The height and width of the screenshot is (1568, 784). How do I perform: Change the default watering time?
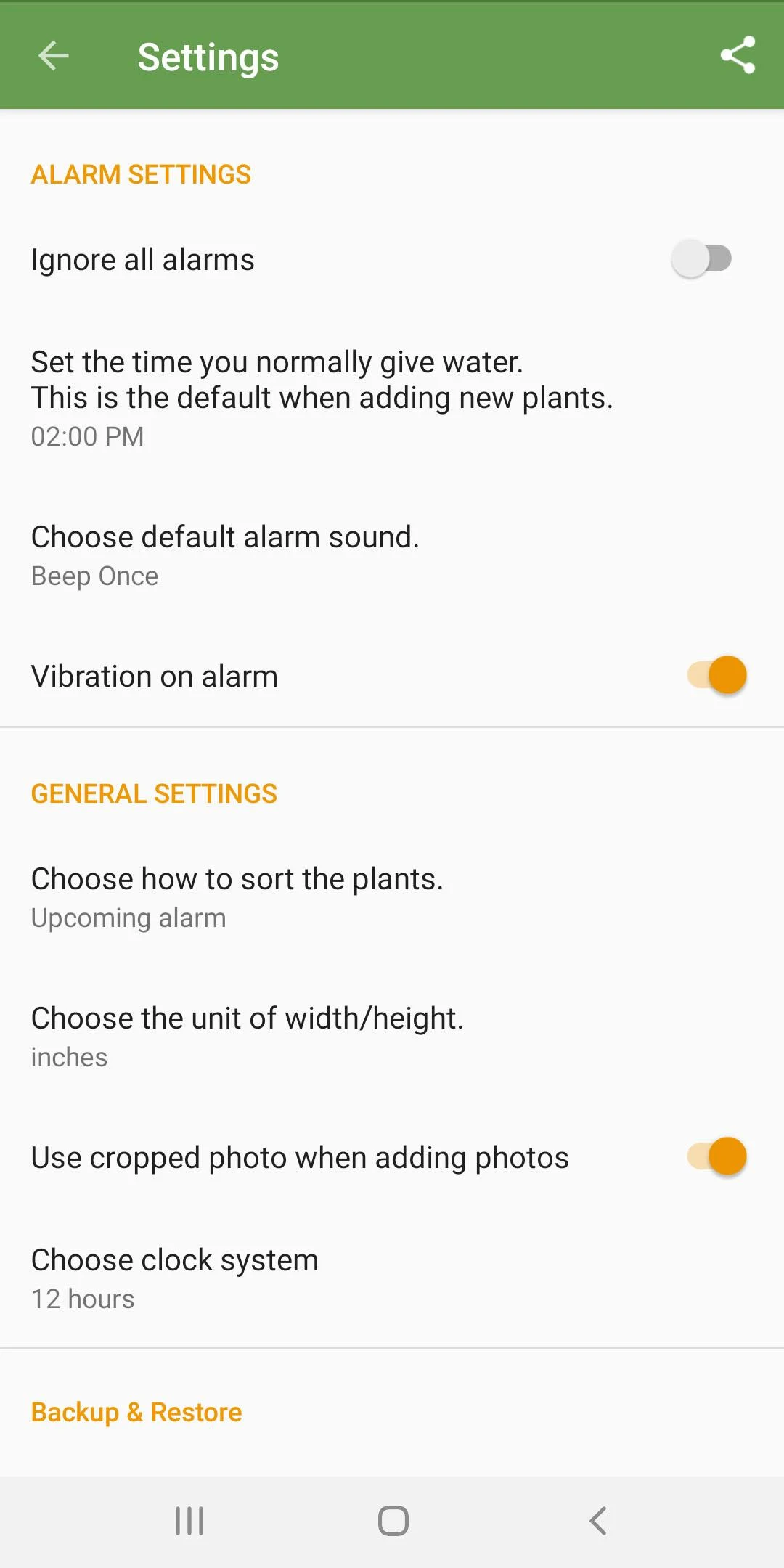[321, 398]
